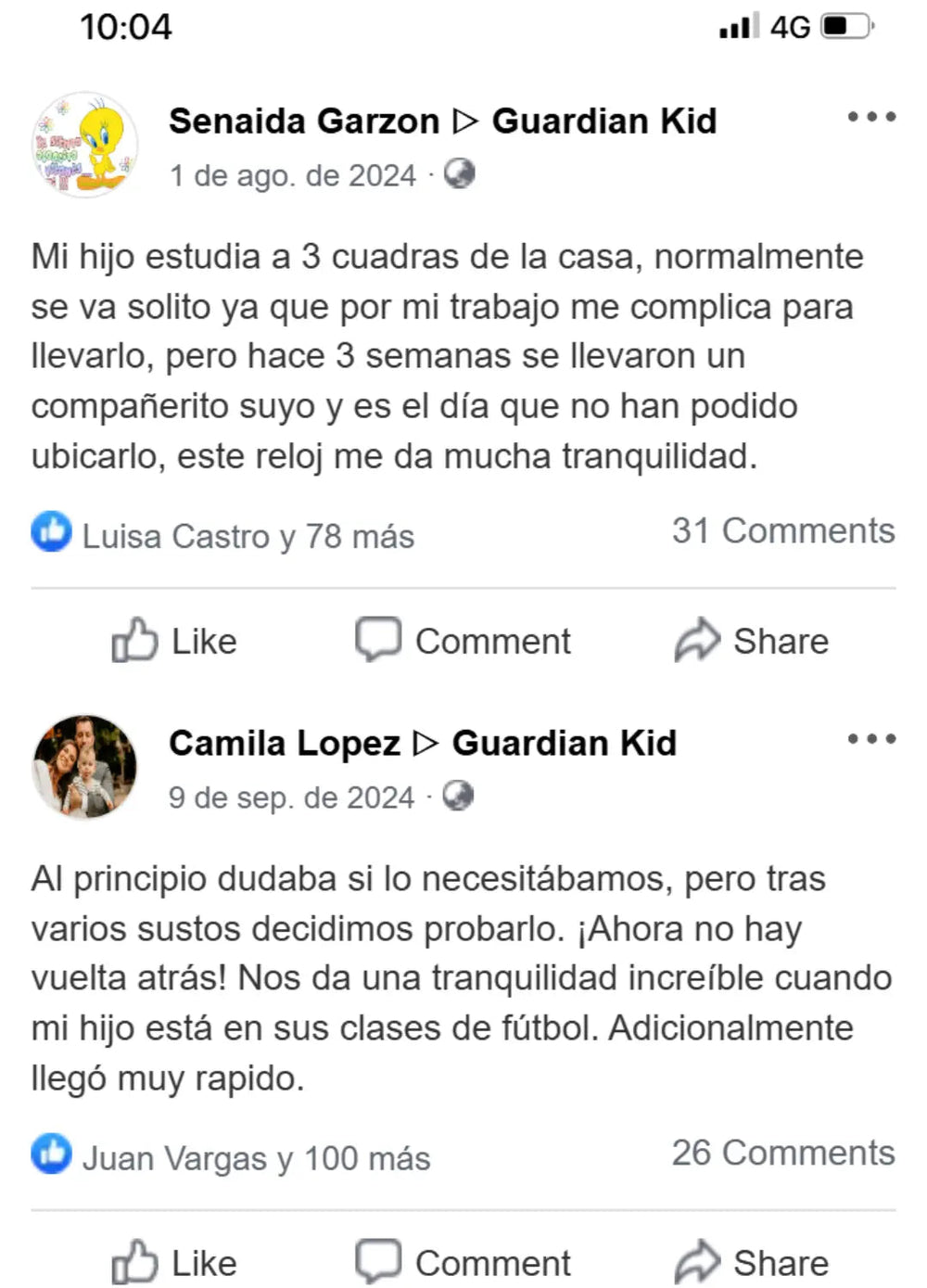Open Senaida Garzon's profile from her name
927x1288 pixels.
(303, 121)
